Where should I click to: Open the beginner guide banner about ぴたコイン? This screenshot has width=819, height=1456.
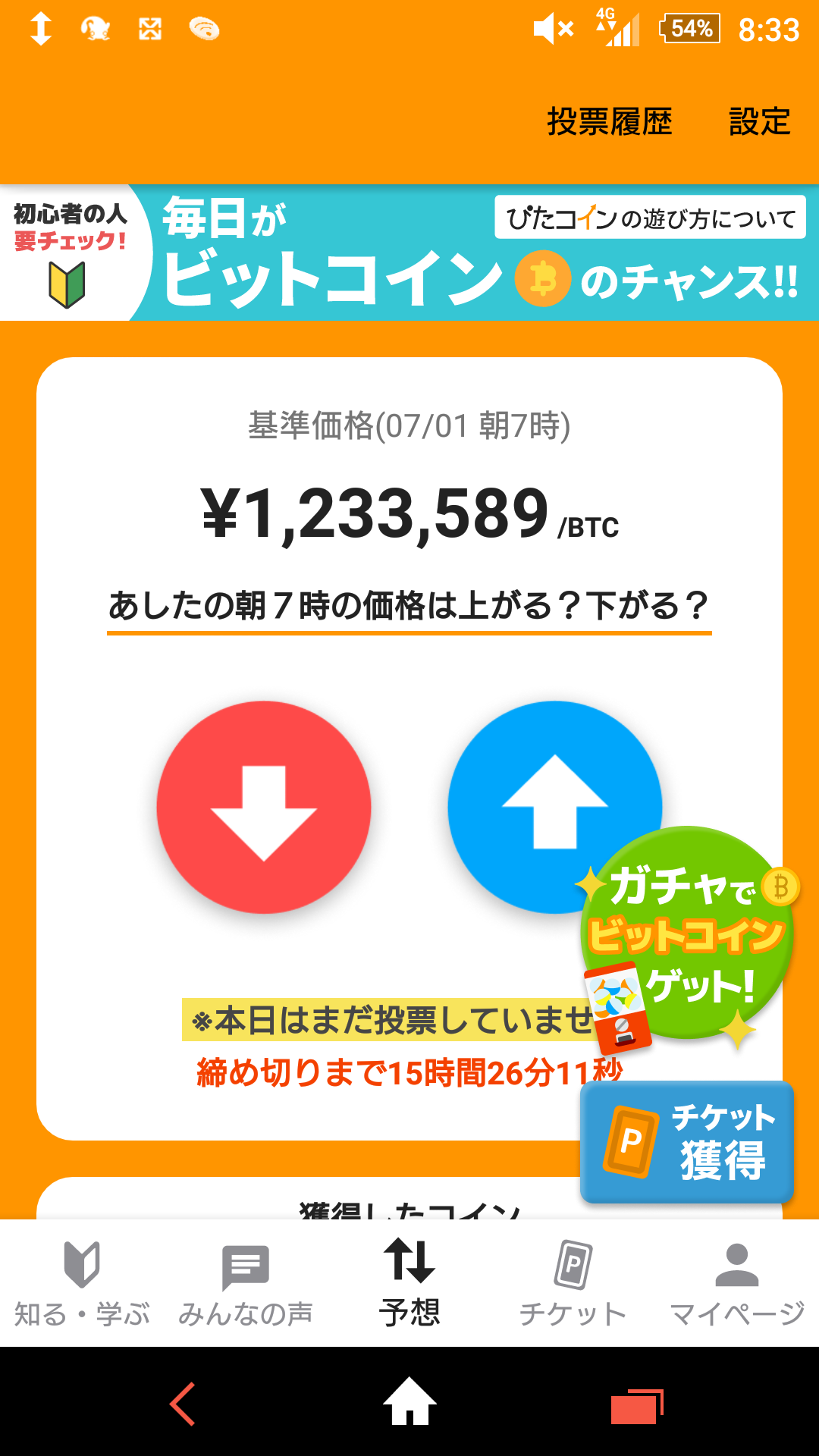[x=409, y=253]
